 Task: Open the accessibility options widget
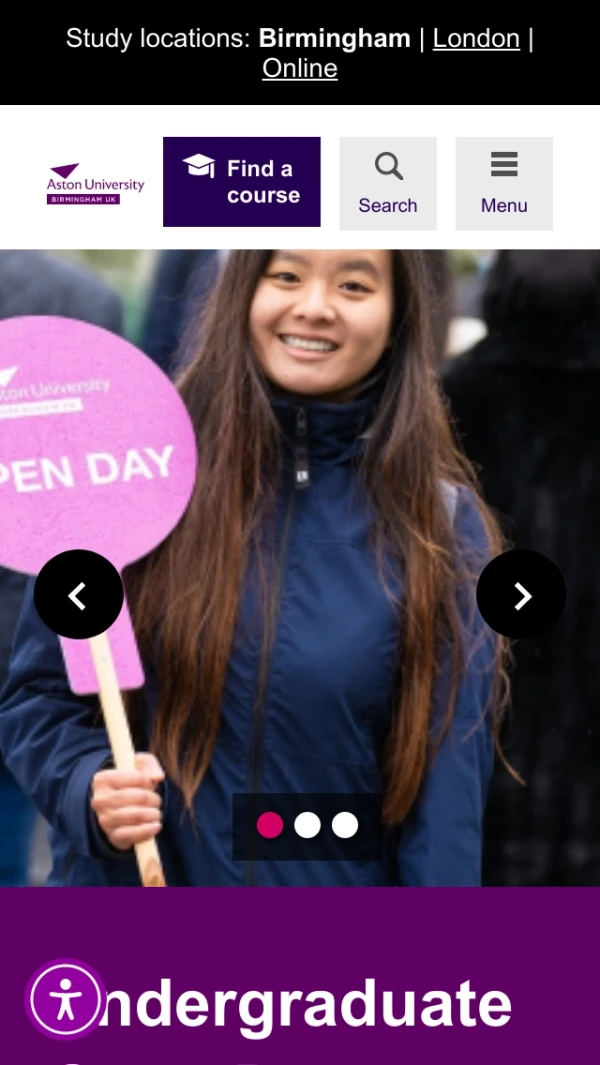coord(66,999)
